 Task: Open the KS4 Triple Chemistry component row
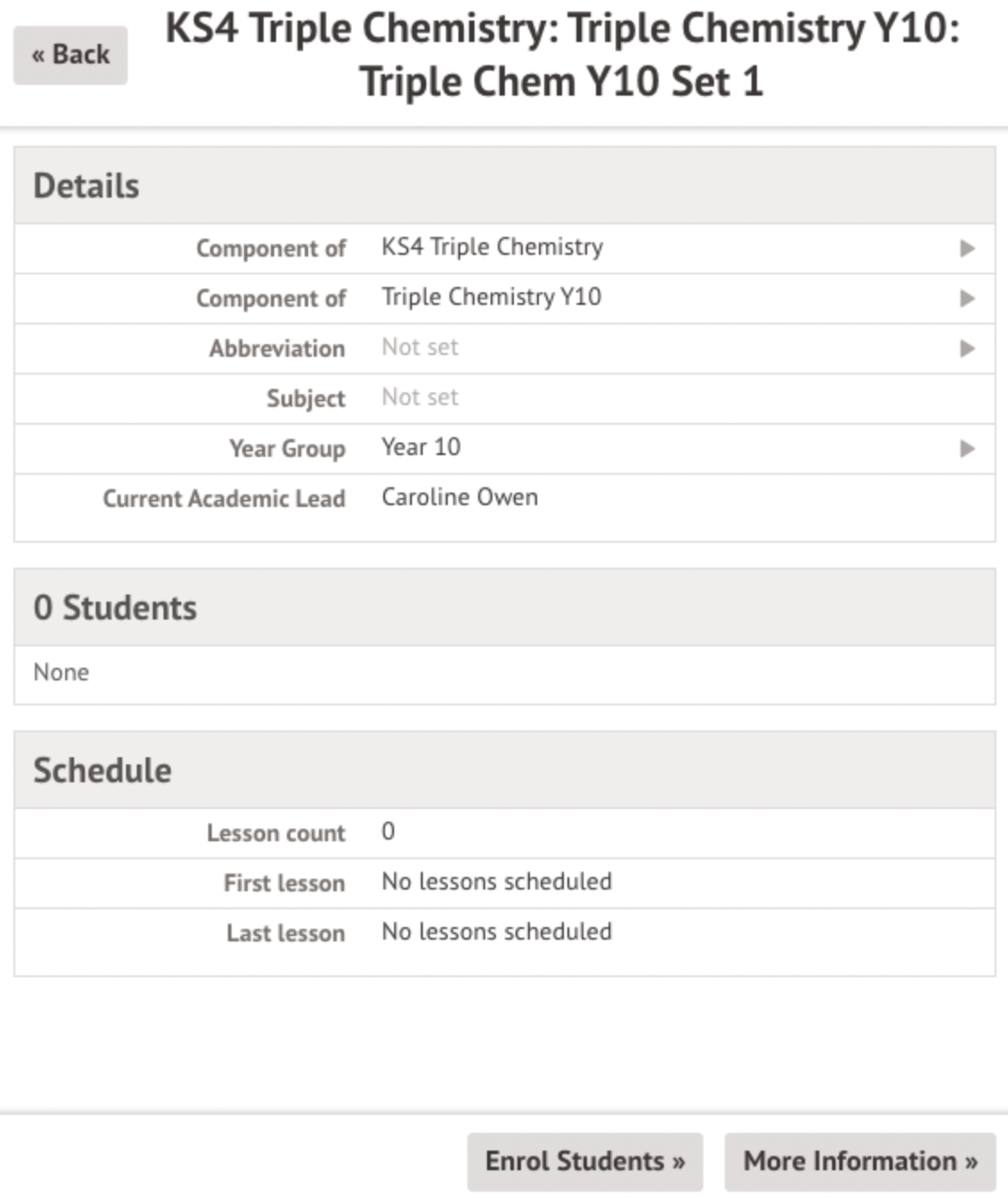click(x=504, y=248)
